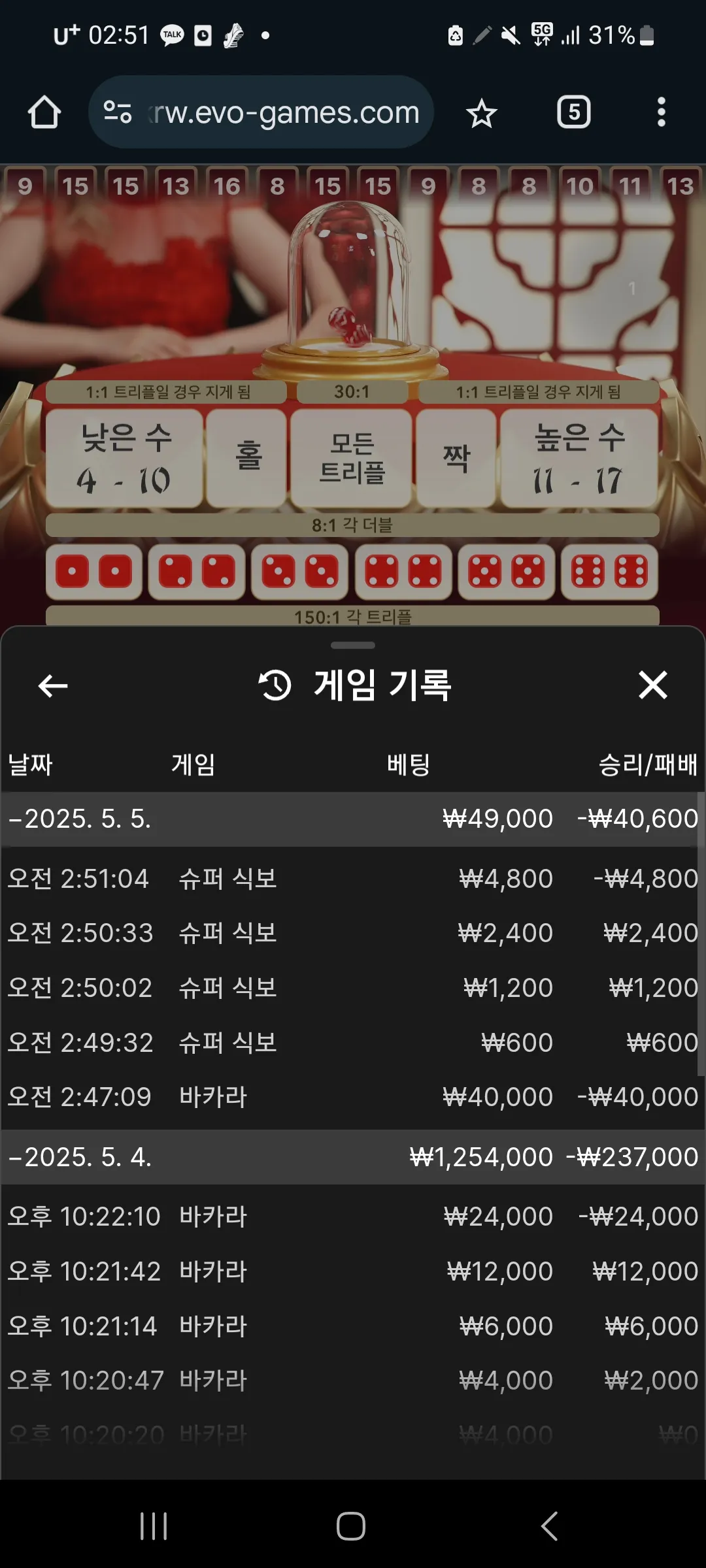The image size is (706, 1568).
Task: Open the browser tab switcher
Action: [x=574, y=112]
